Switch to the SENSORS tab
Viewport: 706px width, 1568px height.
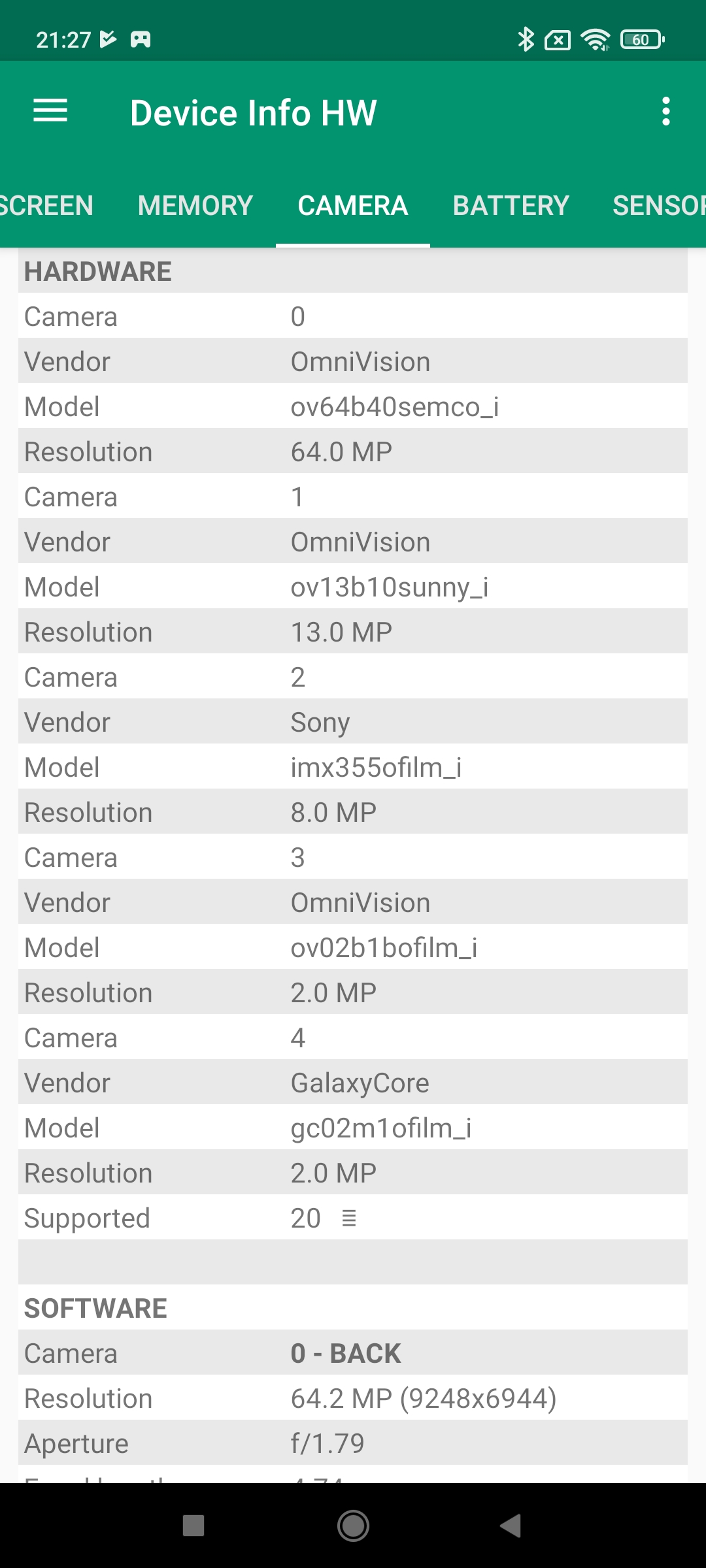(x=657, y=206)
